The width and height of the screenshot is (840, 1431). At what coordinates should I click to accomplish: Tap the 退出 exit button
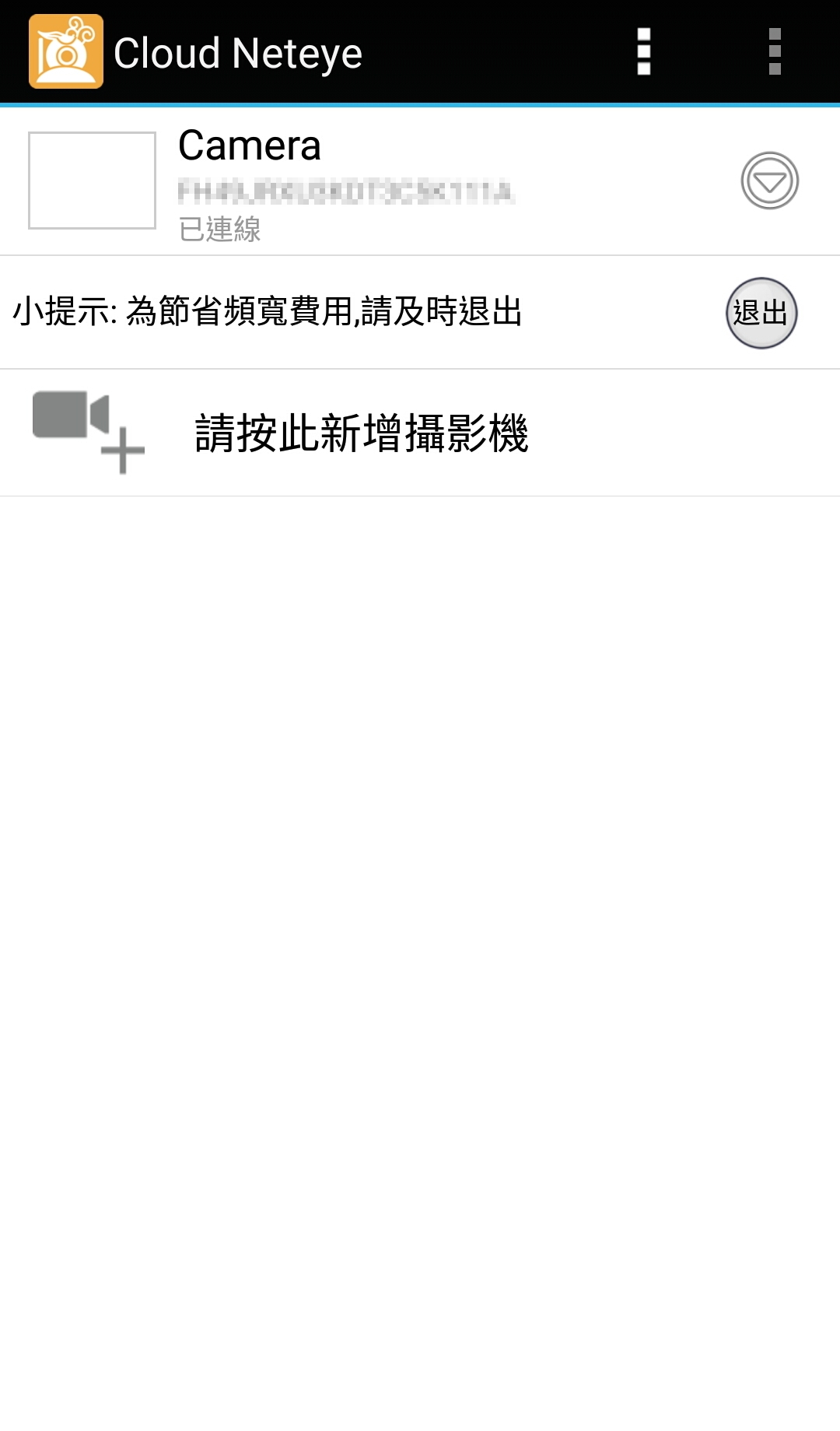(x=761, y=313)
